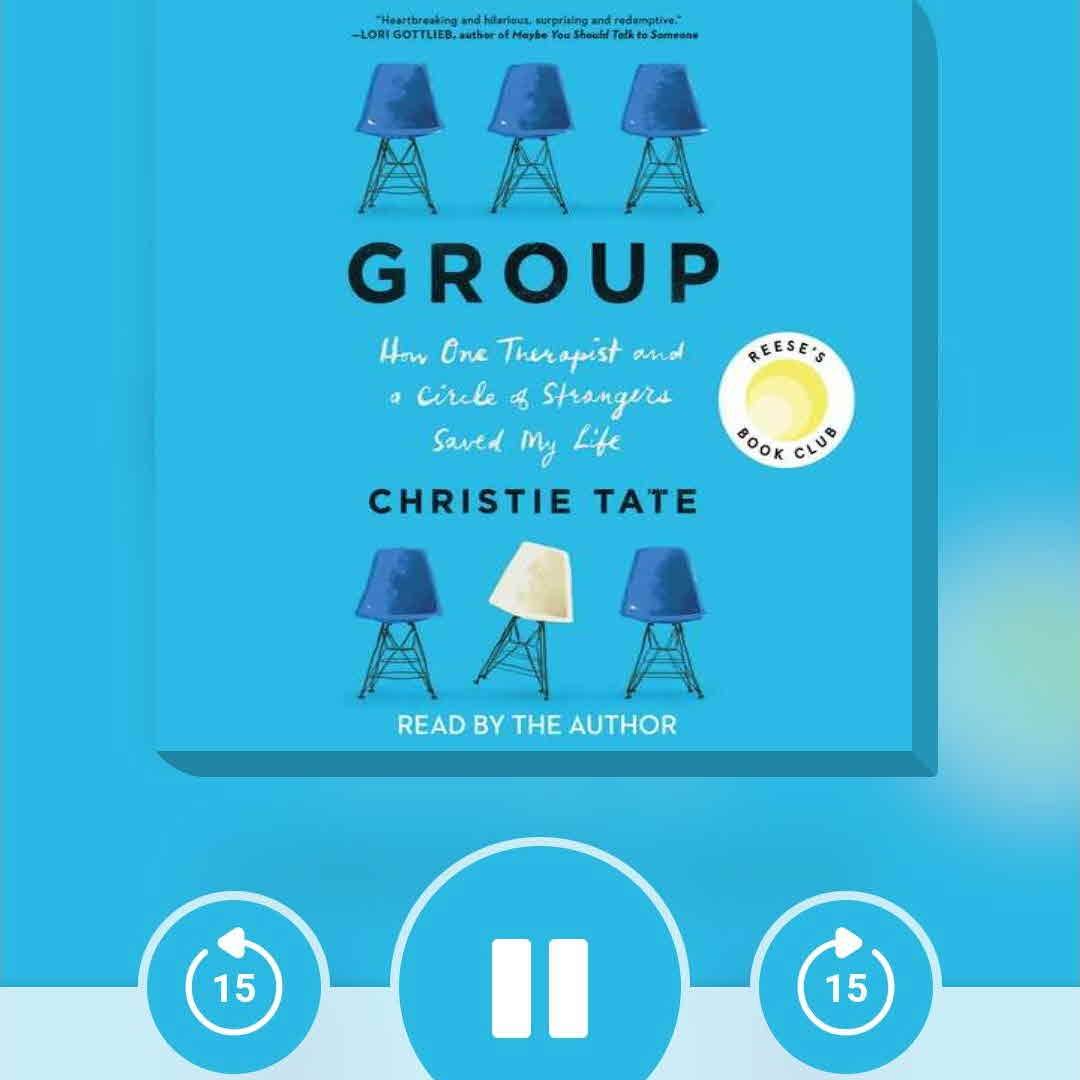Skip forward 15 seconds
Screen dimensions: 1080x1080
pos(845,985)
